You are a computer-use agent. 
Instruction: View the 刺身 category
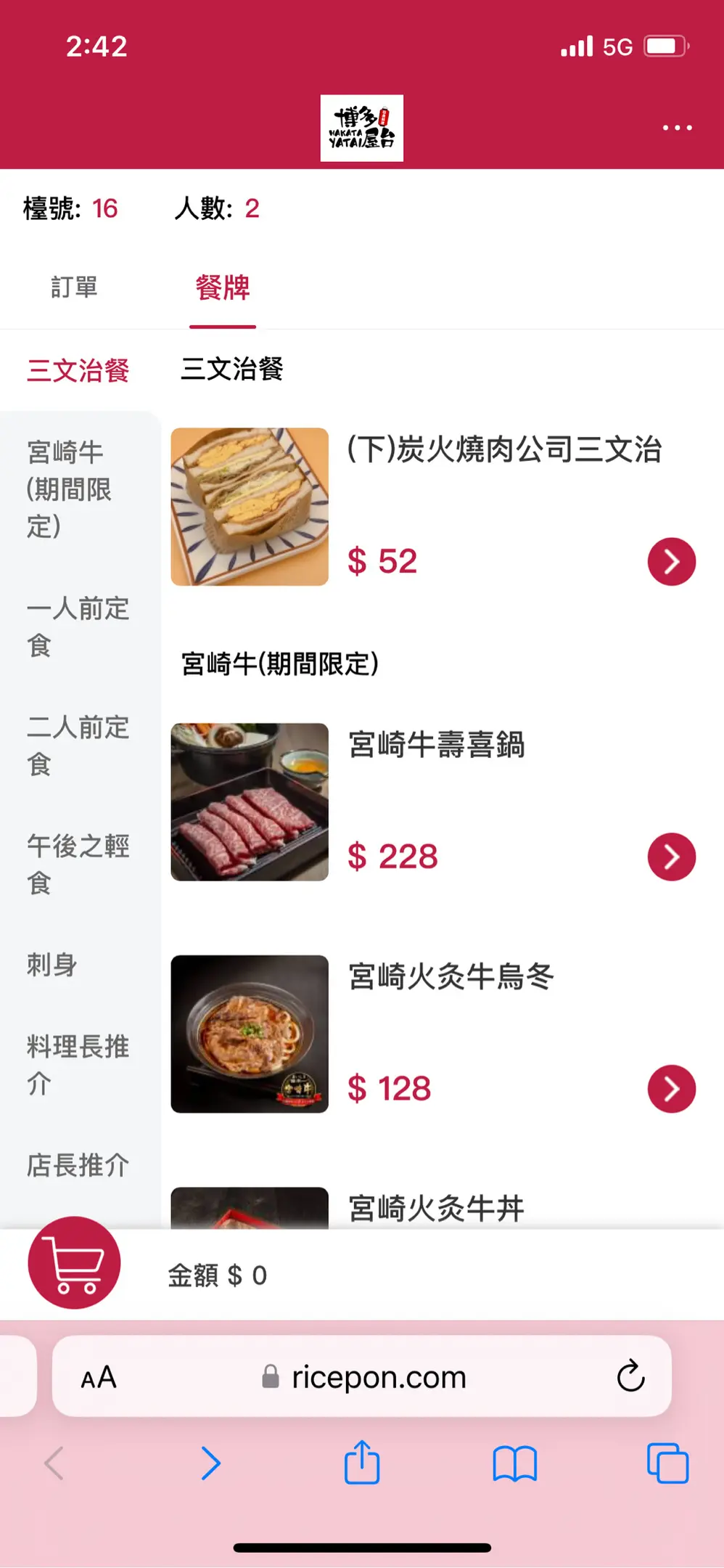pos(52,965)
